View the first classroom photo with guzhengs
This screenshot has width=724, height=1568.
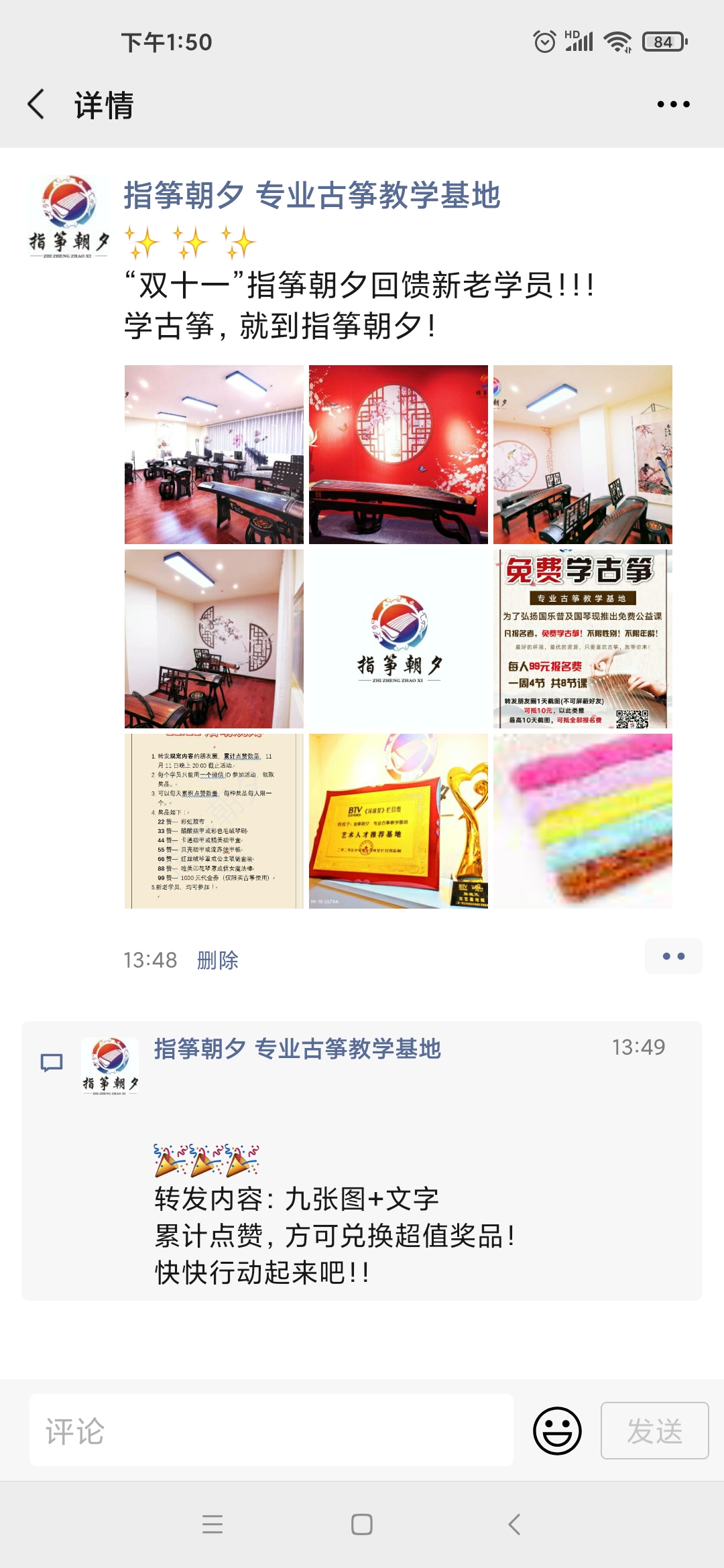click(214, 454)
